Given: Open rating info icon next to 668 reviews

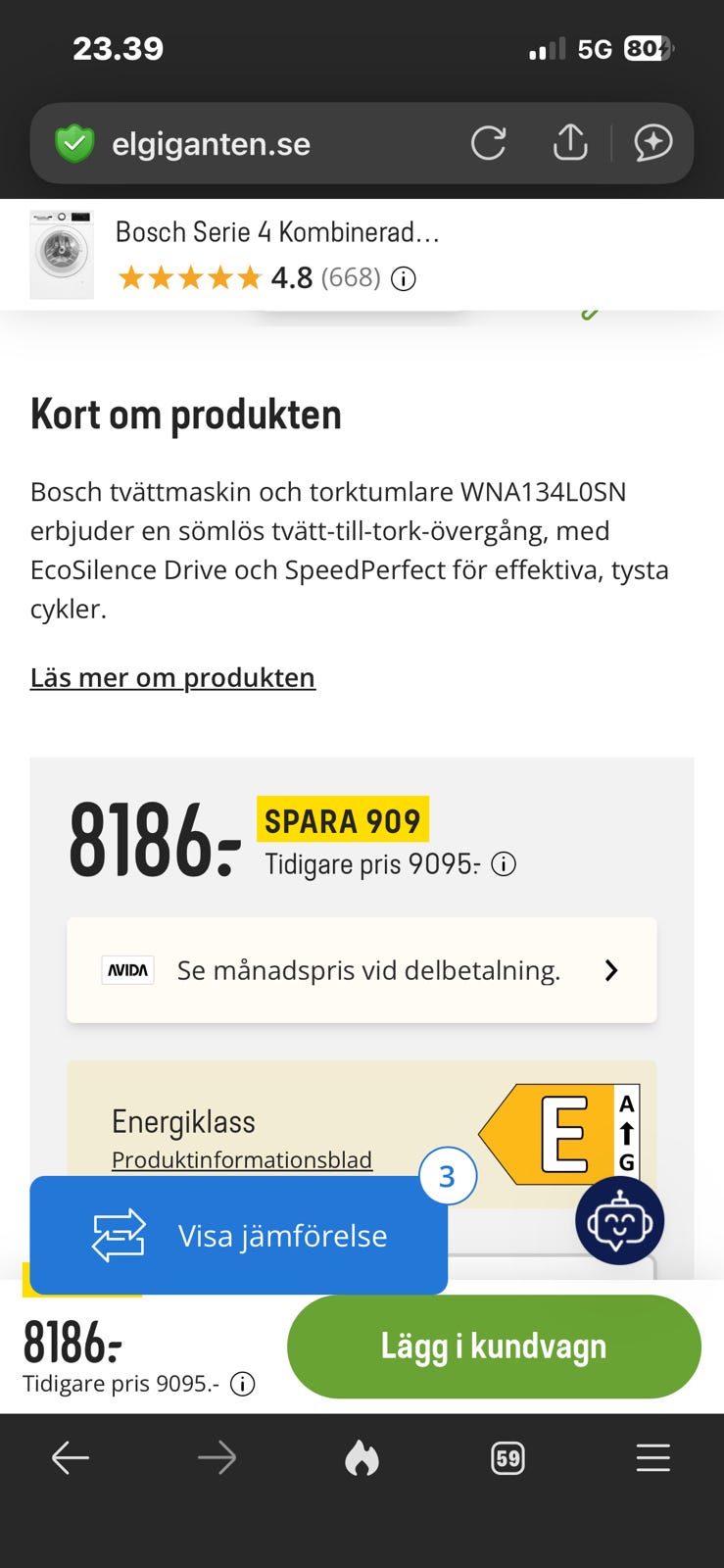Looking at the screenshot, I should pos(404,279).
